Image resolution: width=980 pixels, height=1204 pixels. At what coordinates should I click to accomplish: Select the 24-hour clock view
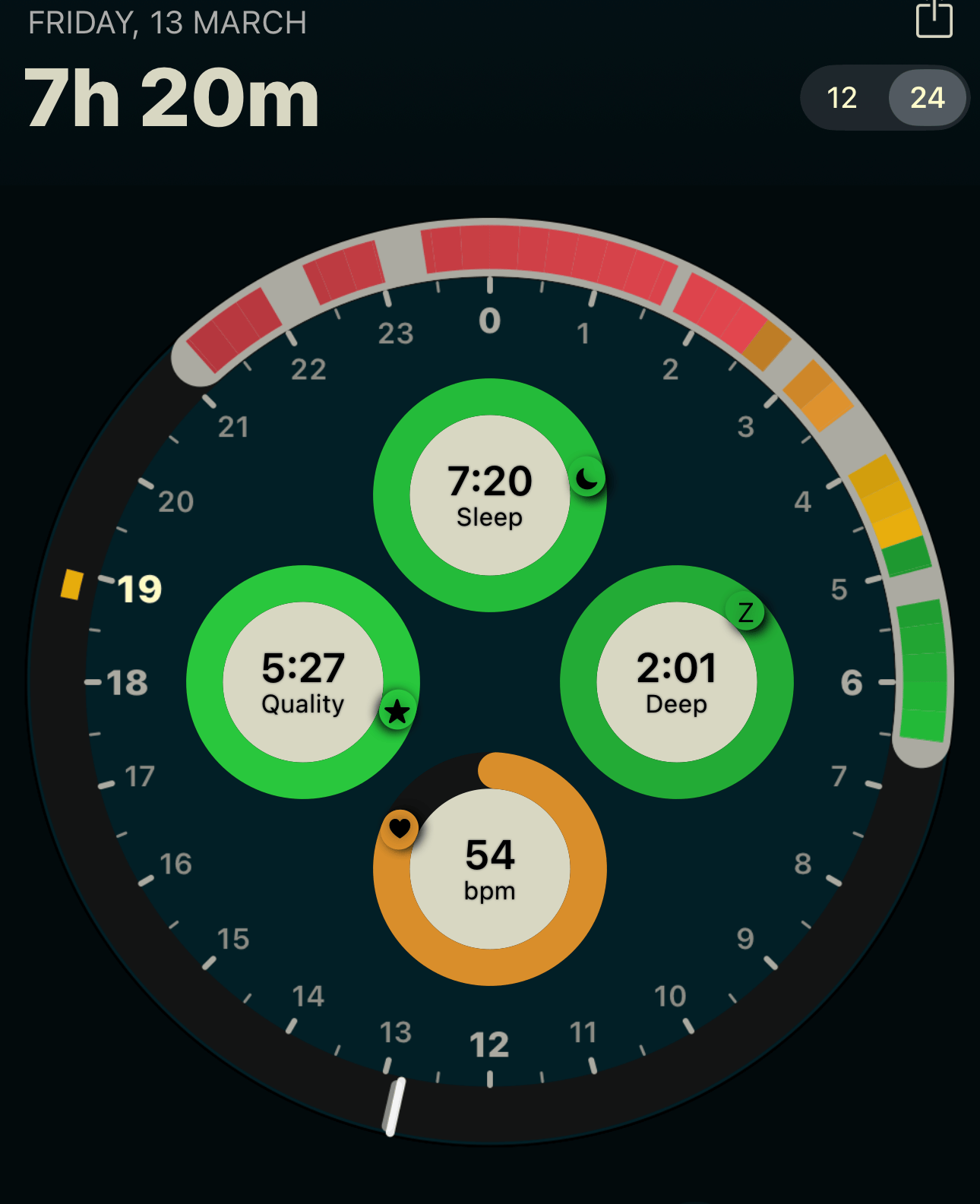point(927,98)
